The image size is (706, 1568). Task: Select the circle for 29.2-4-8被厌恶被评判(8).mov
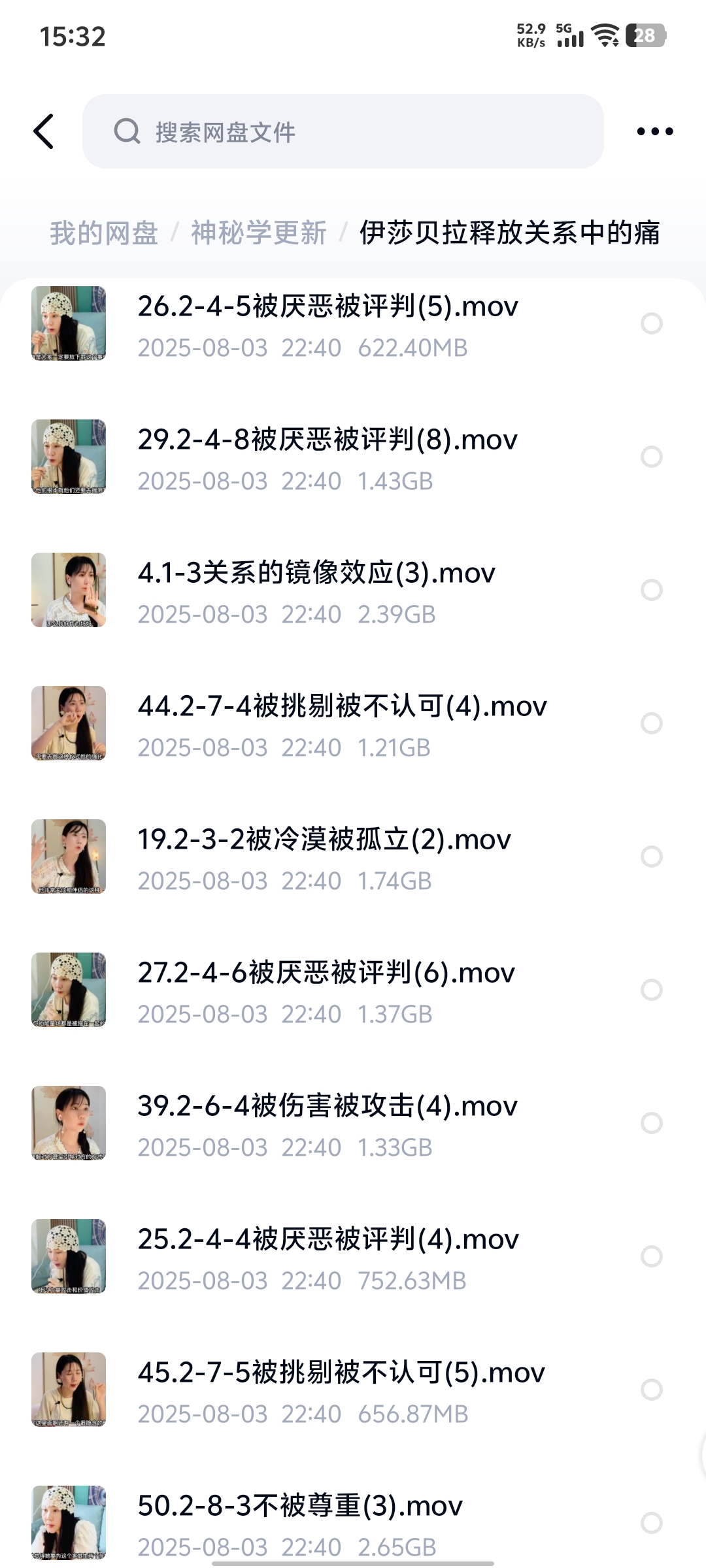652,457
